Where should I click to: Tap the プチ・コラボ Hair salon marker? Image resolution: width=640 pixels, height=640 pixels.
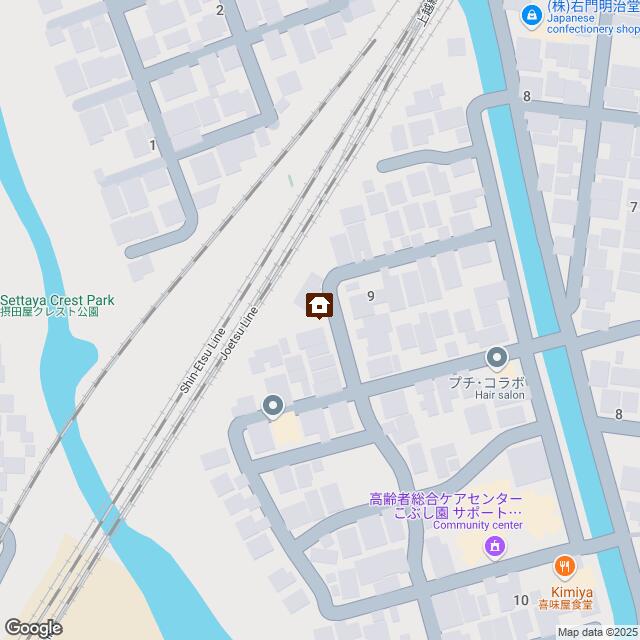click(497, 357)
